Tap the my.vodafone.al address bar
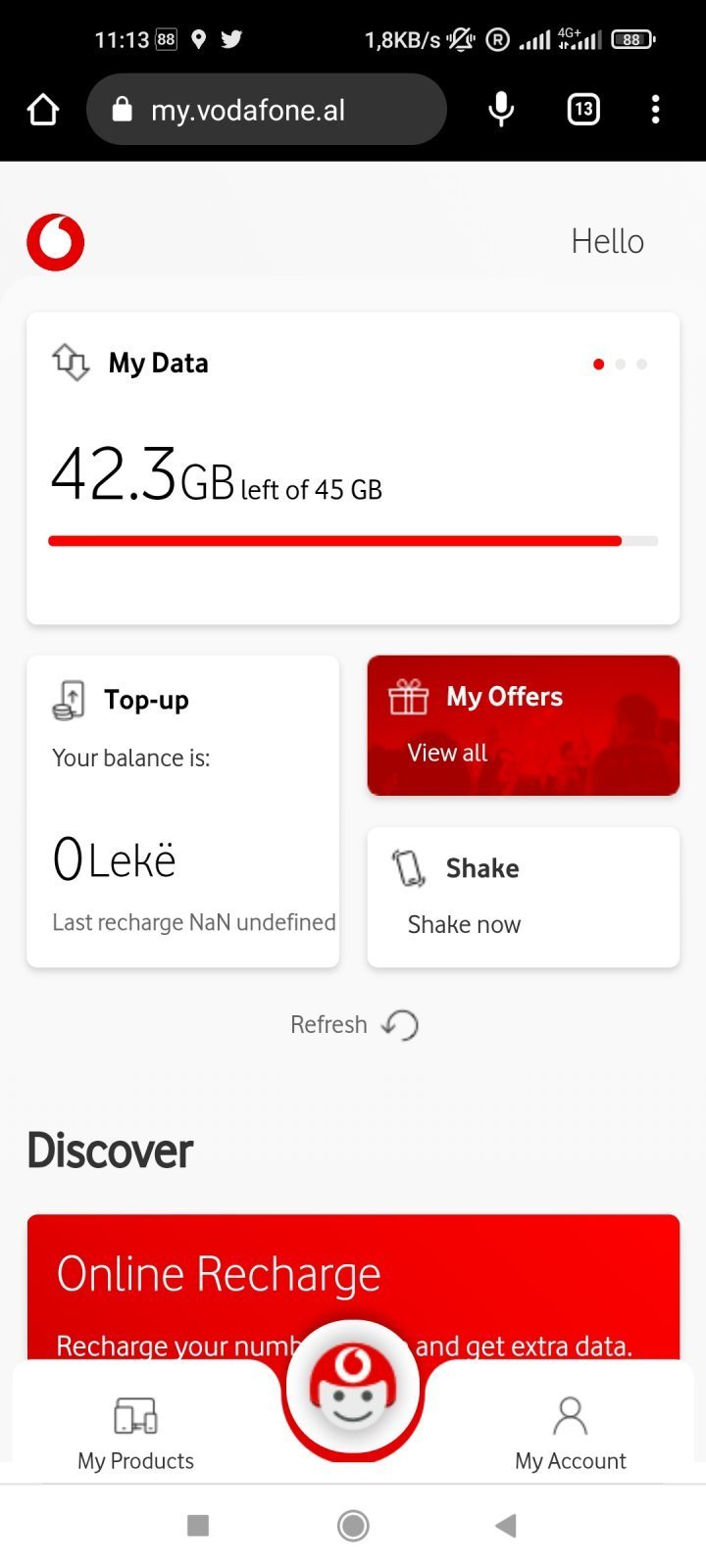The image size is (706, 1568). tap(266, 110)
